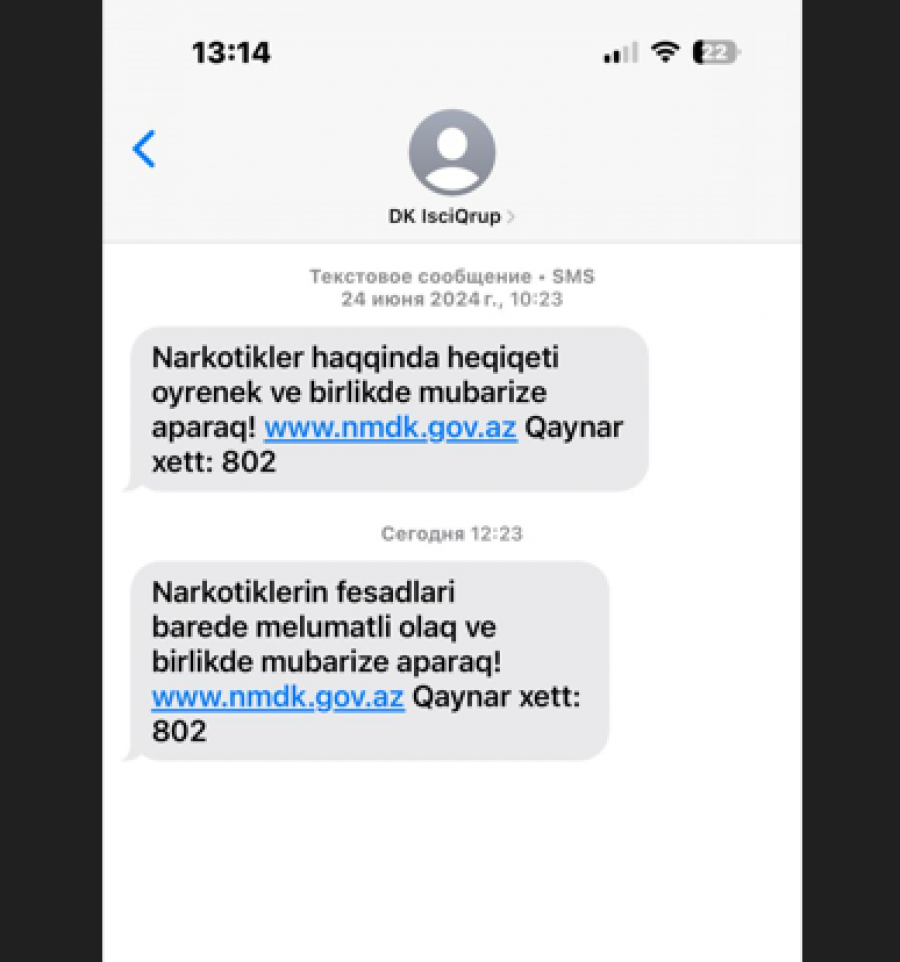Go back to the messages list
Screen dimensions: 900x962
pyautogui.click(x=145, y=148)
